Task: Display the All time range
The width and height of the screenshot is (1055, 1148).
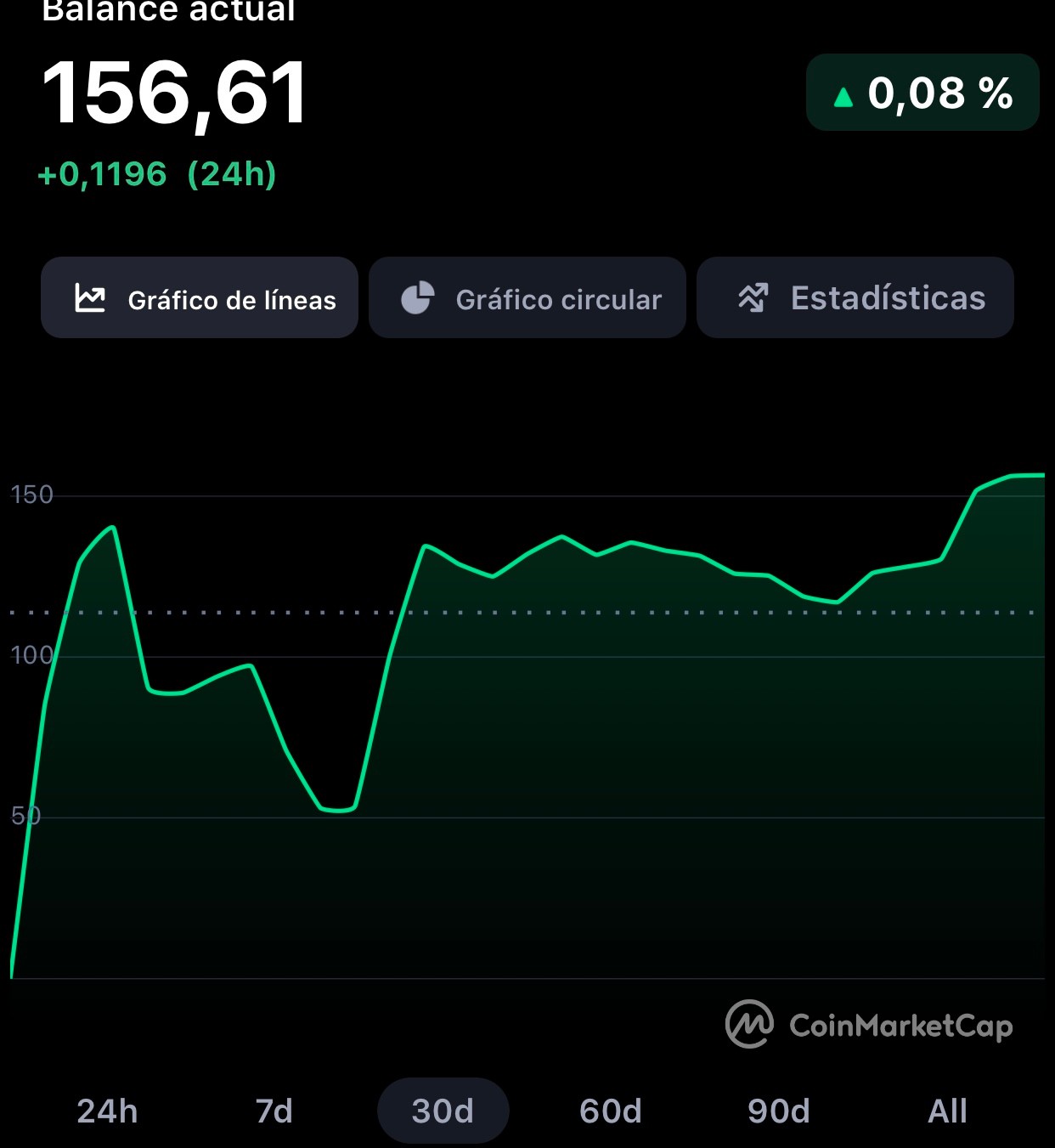Action: click(947, 1111)
